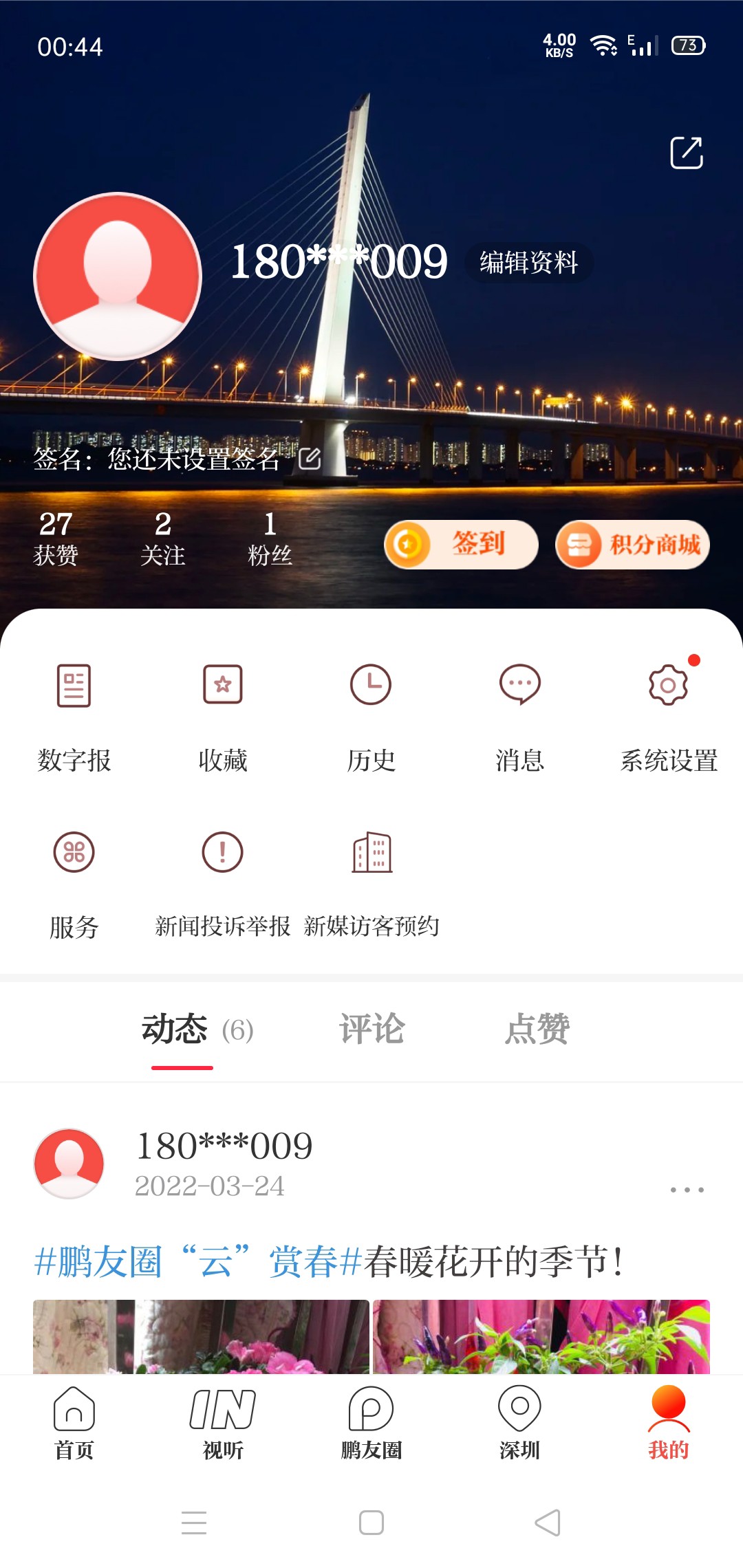
Task: Tap the system back button
Action: (548, 1523)
